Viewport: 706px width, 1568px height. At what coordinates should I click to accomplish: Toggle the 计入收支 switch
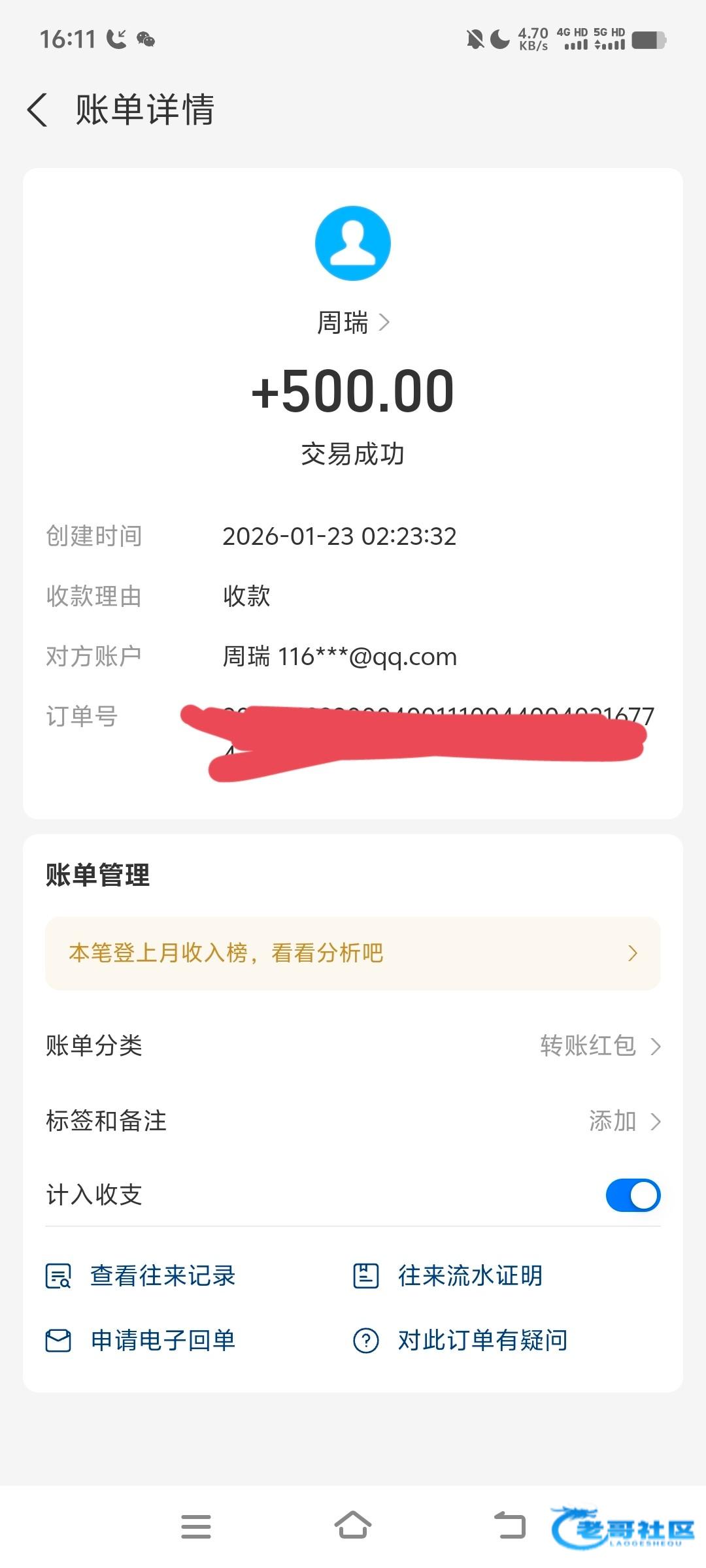(633, 1195)
